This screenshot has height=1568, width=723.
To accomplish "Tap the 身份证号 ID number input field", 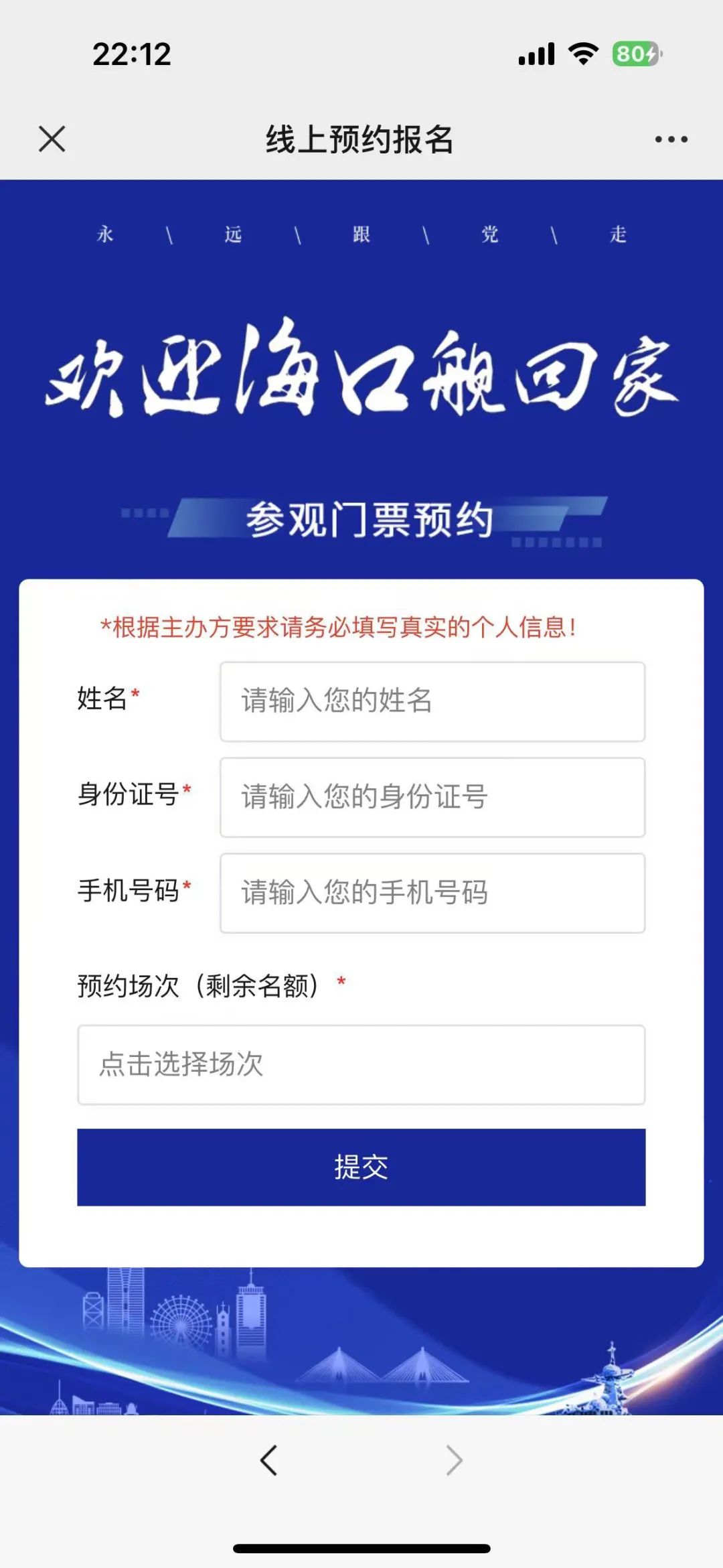I will pyautogui.click(x=432, y=797).
